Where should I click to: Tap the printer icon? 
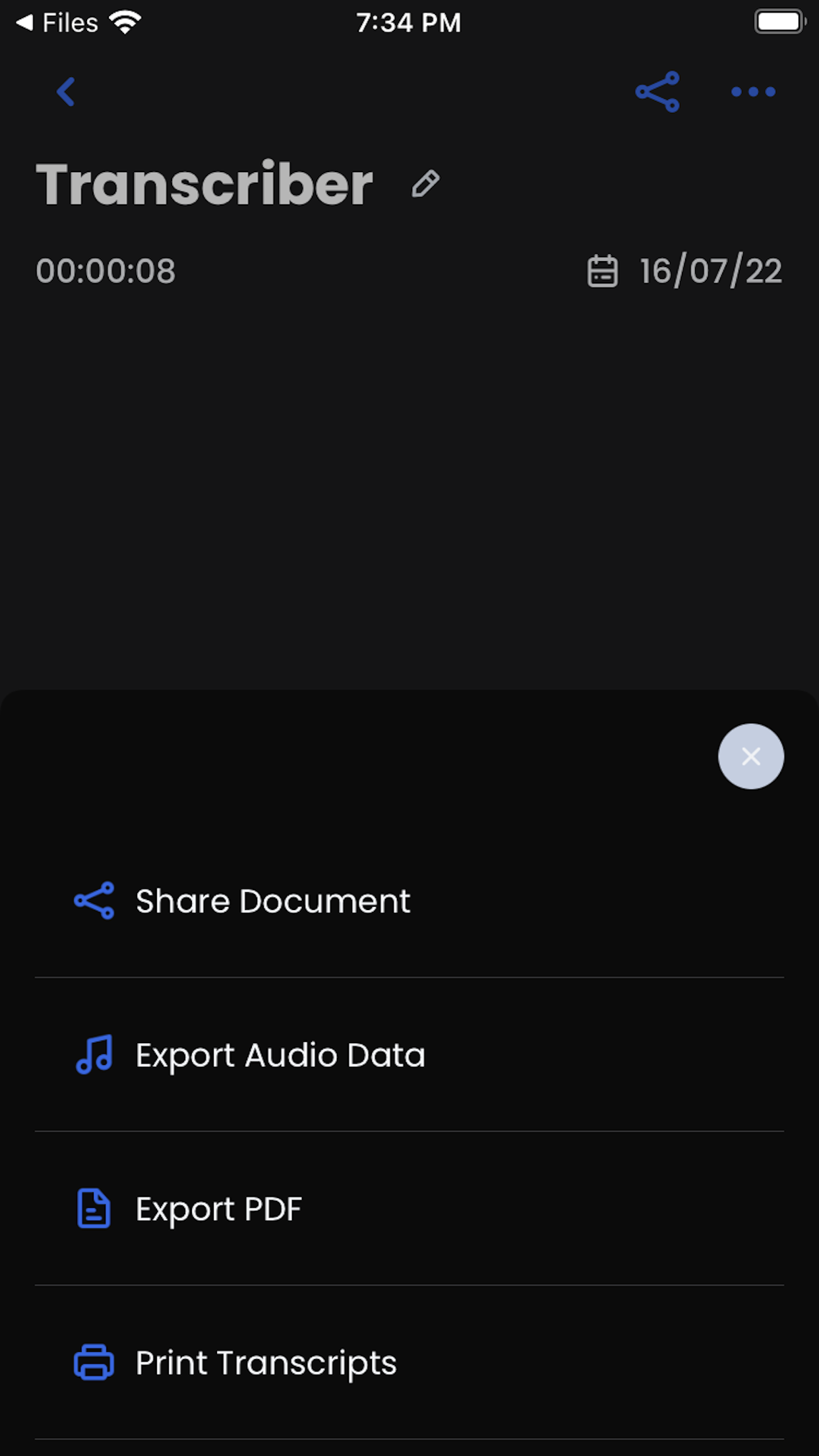[94, 1362]
